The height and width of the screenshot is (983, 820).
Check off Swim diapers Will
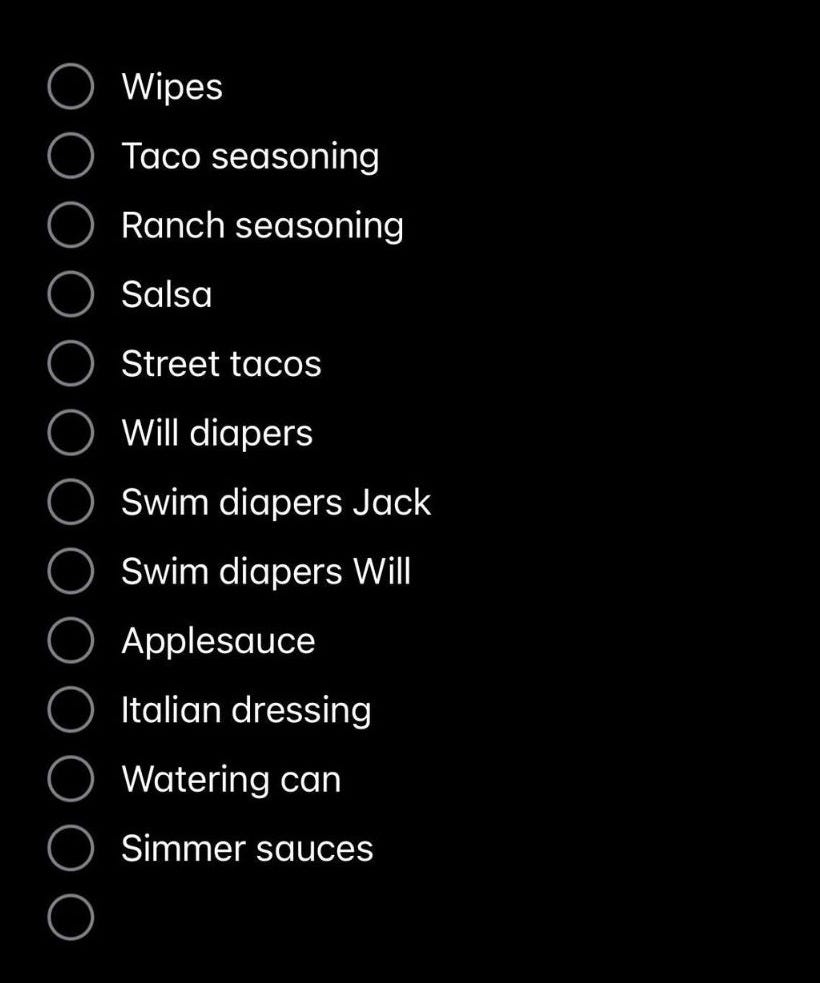(71, 572)
